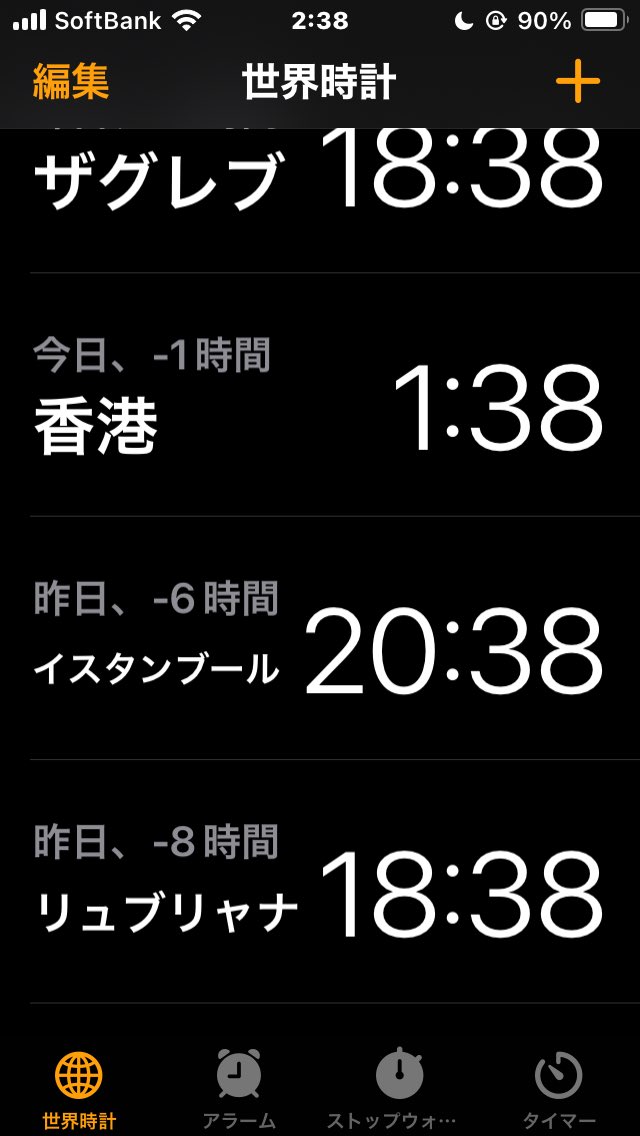Switch to the アラーム tab
The height and width of the screenshot is (1136, 640).
[239, 1087]
